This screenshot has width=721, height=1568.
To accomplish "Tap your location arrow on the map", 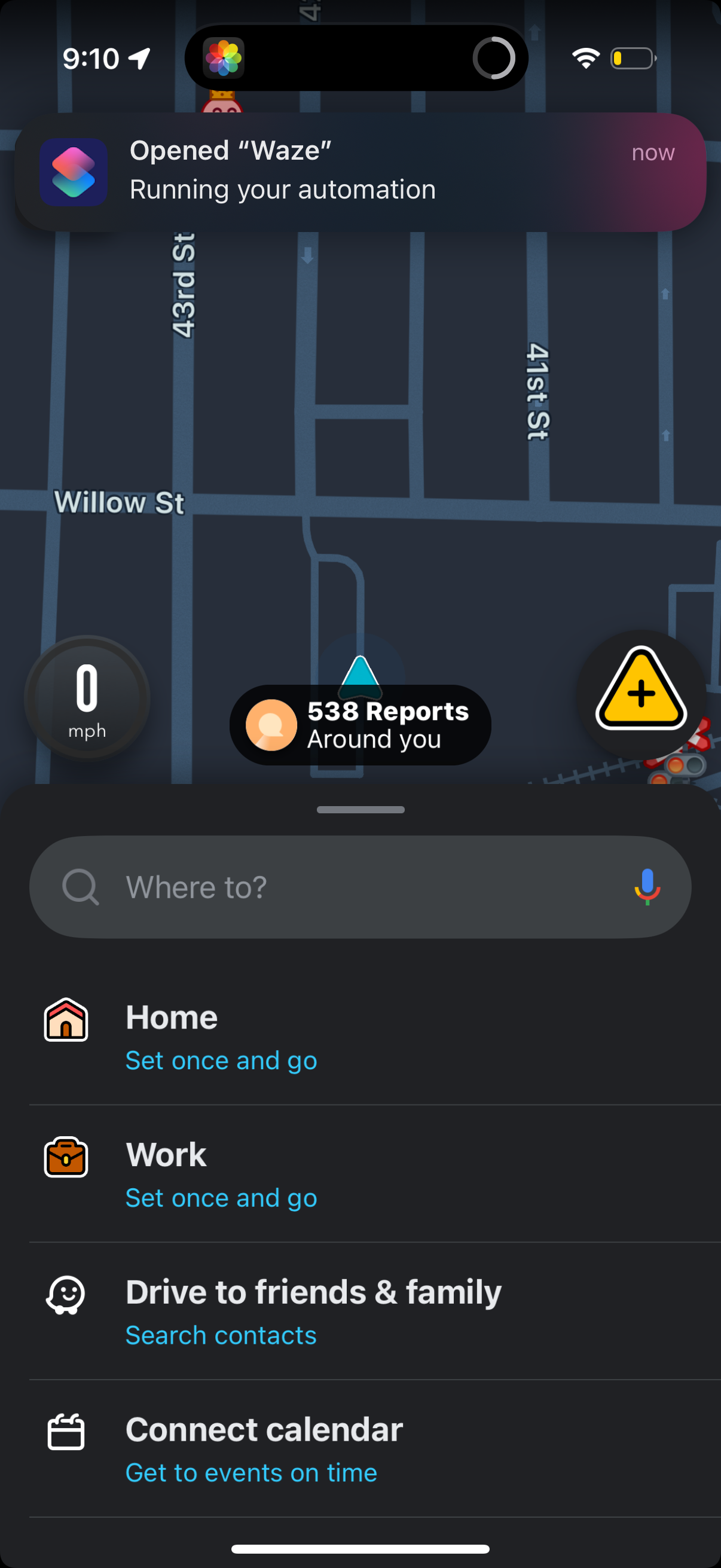I will (x=361, y=676).
